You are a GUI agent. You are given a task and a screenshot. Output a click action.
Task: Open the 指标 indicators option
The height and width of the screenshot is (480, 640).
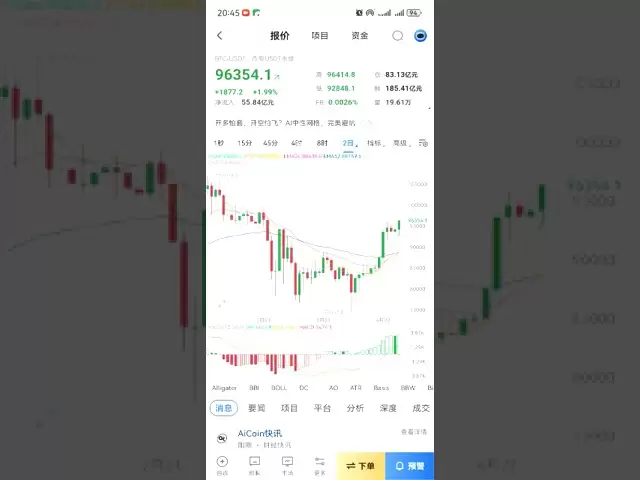click(x=374, y=143)
